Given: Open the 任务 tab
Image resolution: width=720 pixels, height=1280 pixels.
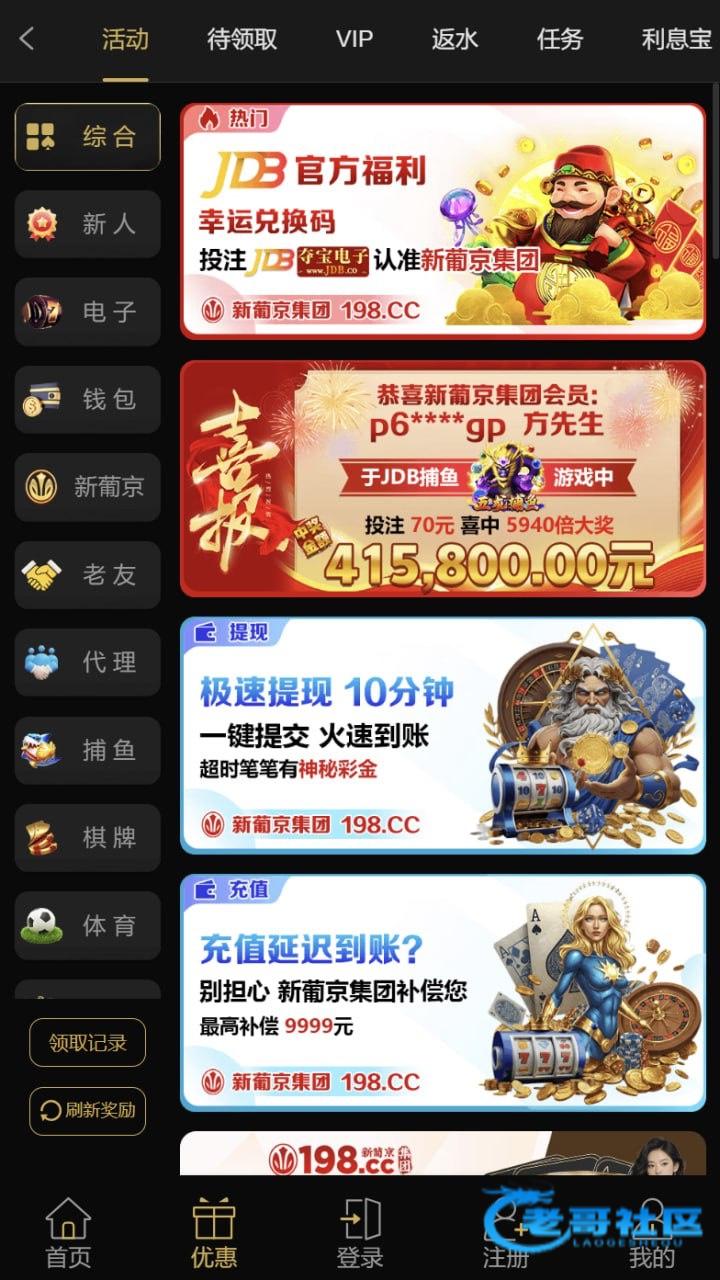Looking at the screenshot, I should tap(560, 39).
